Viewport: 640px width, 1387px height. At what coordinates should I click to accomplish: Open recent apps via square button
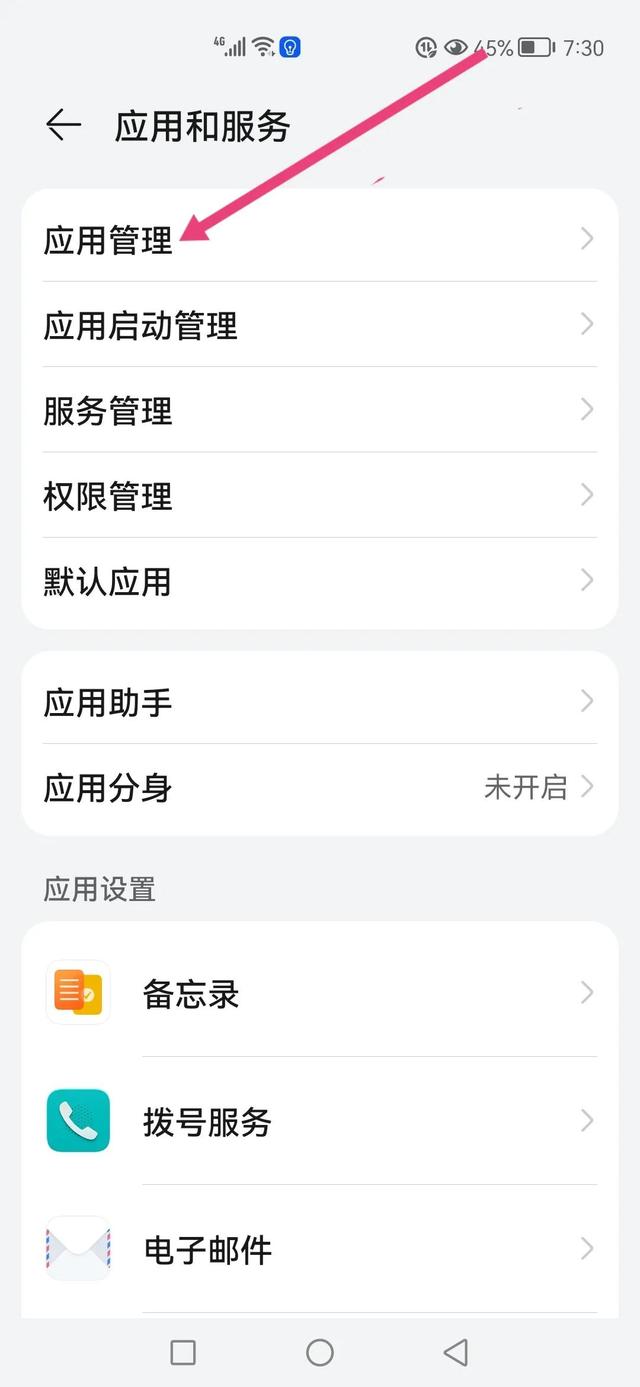click(x=183, y=1353)
